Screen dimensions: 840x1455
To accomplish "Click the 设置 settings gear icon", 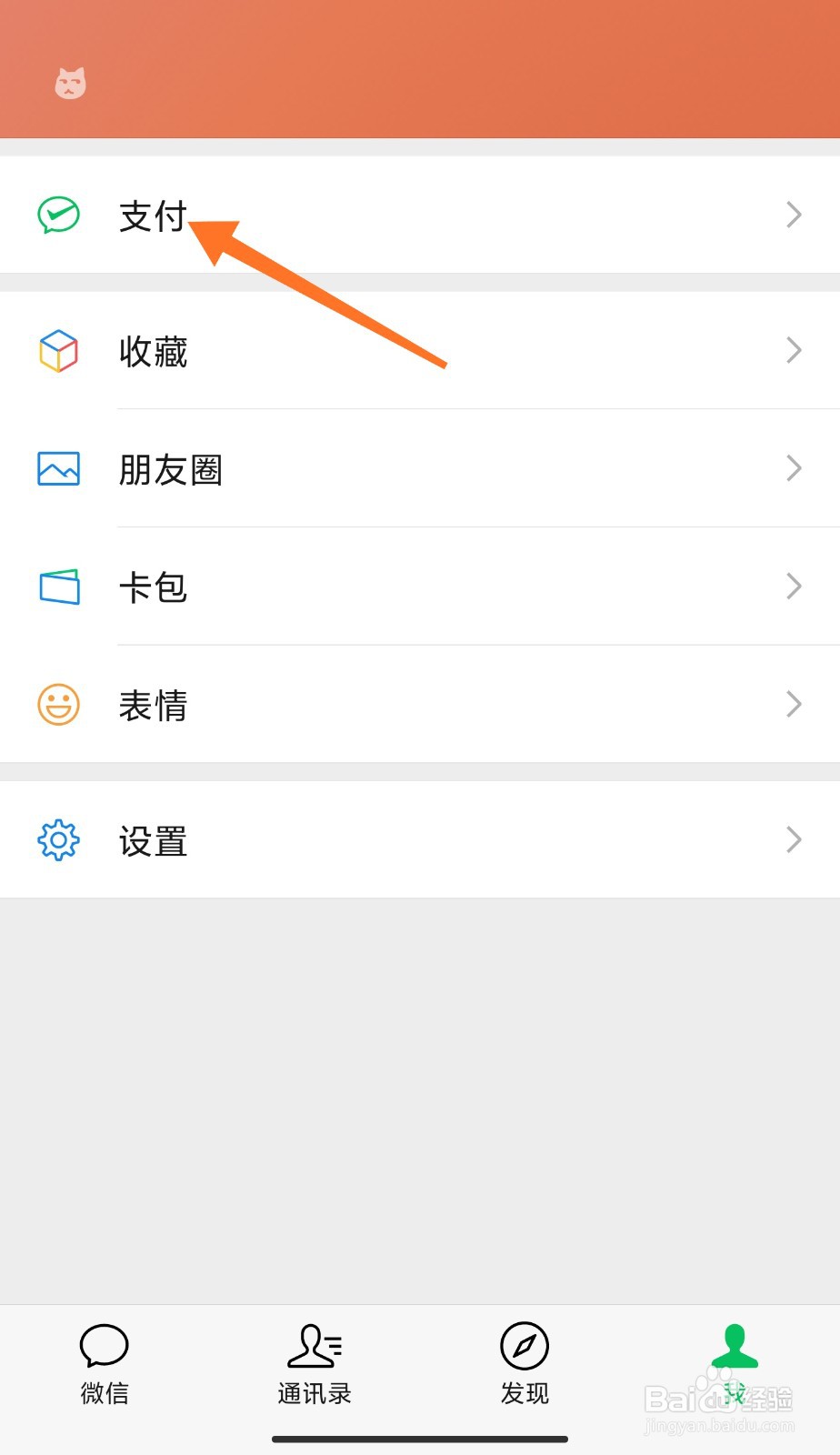I will click(57, 840).
